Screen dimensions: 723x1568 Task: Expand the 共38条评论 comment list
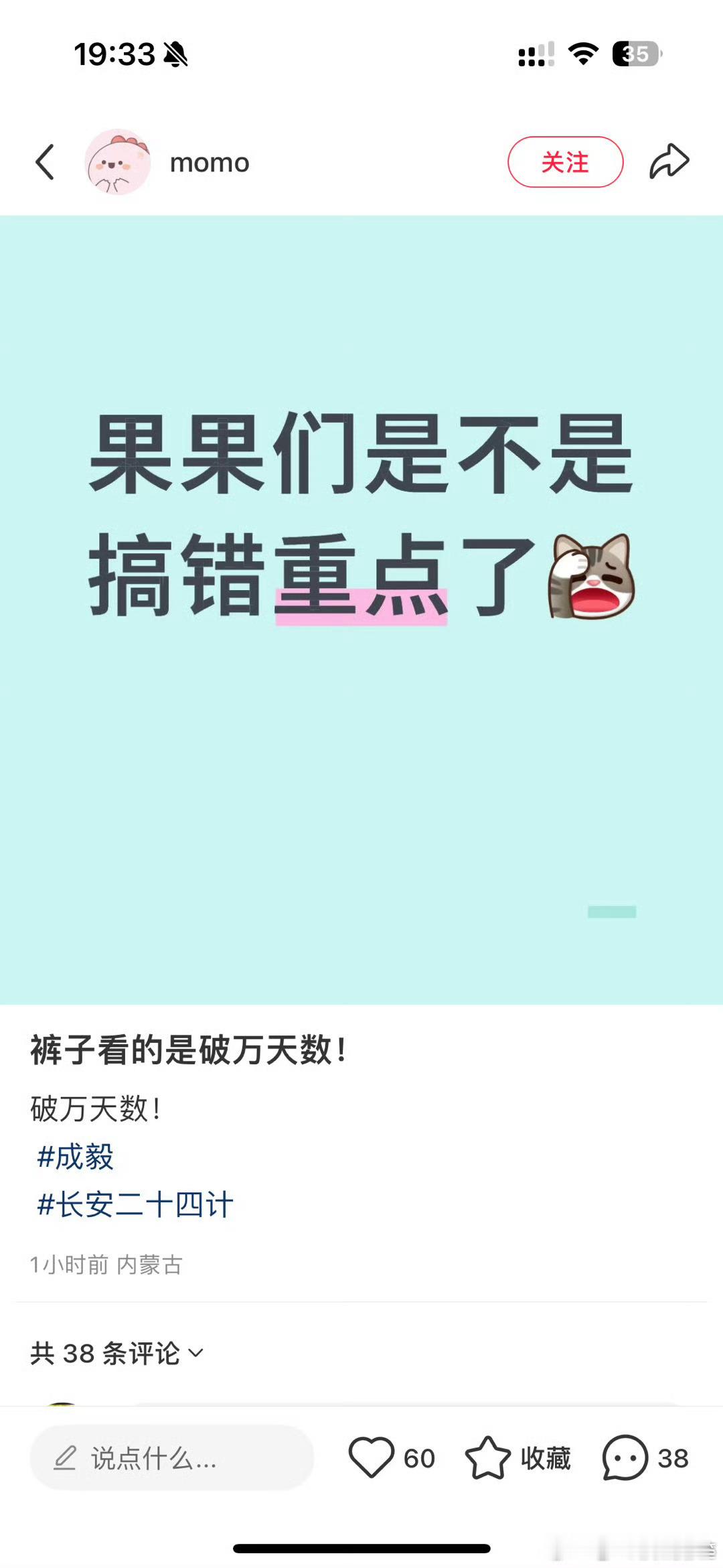click(x=104, y=1352)
